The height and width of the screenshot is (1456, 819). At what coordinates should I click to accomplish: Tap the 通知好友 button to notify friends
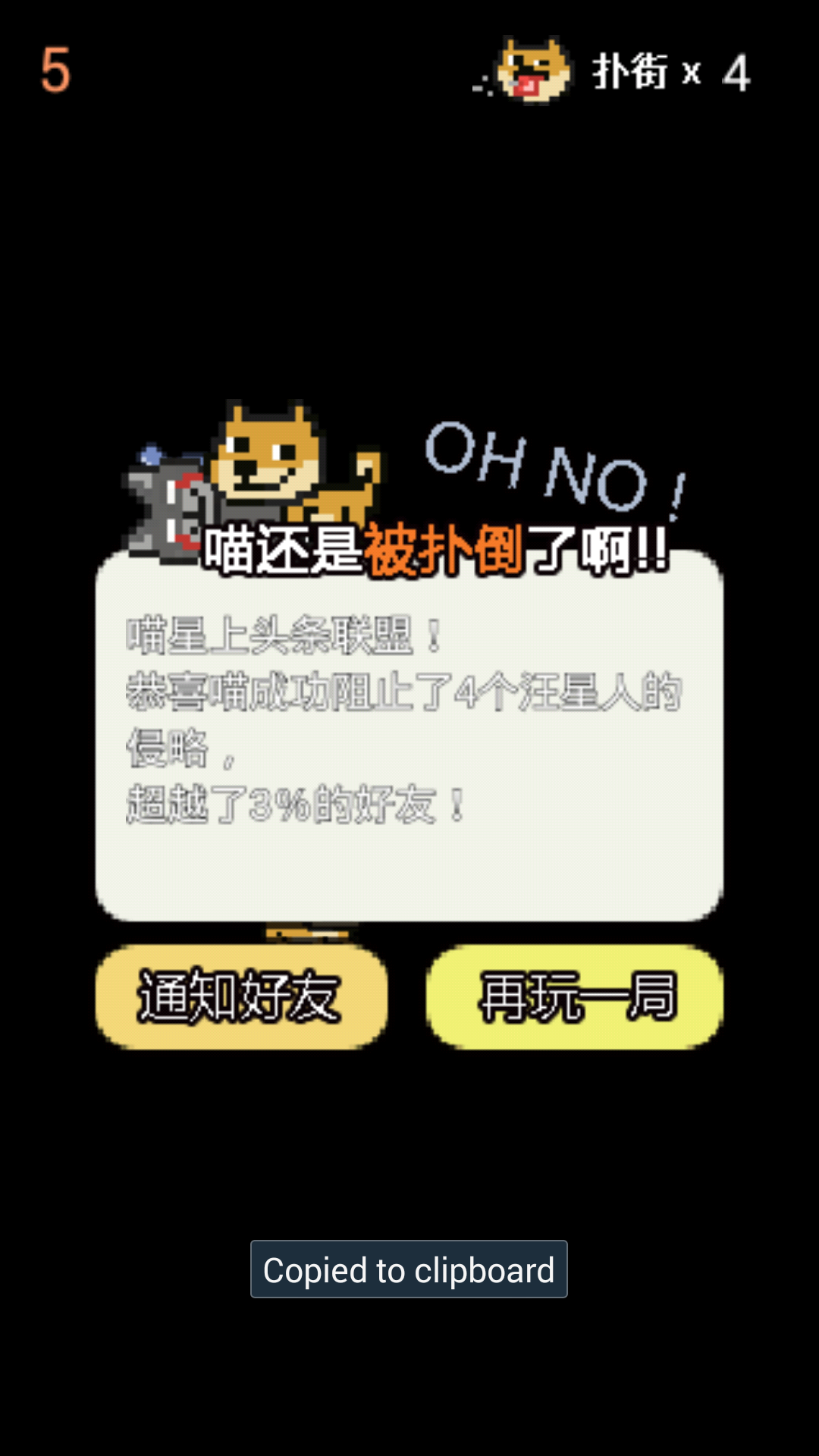(x=241, y=996)
